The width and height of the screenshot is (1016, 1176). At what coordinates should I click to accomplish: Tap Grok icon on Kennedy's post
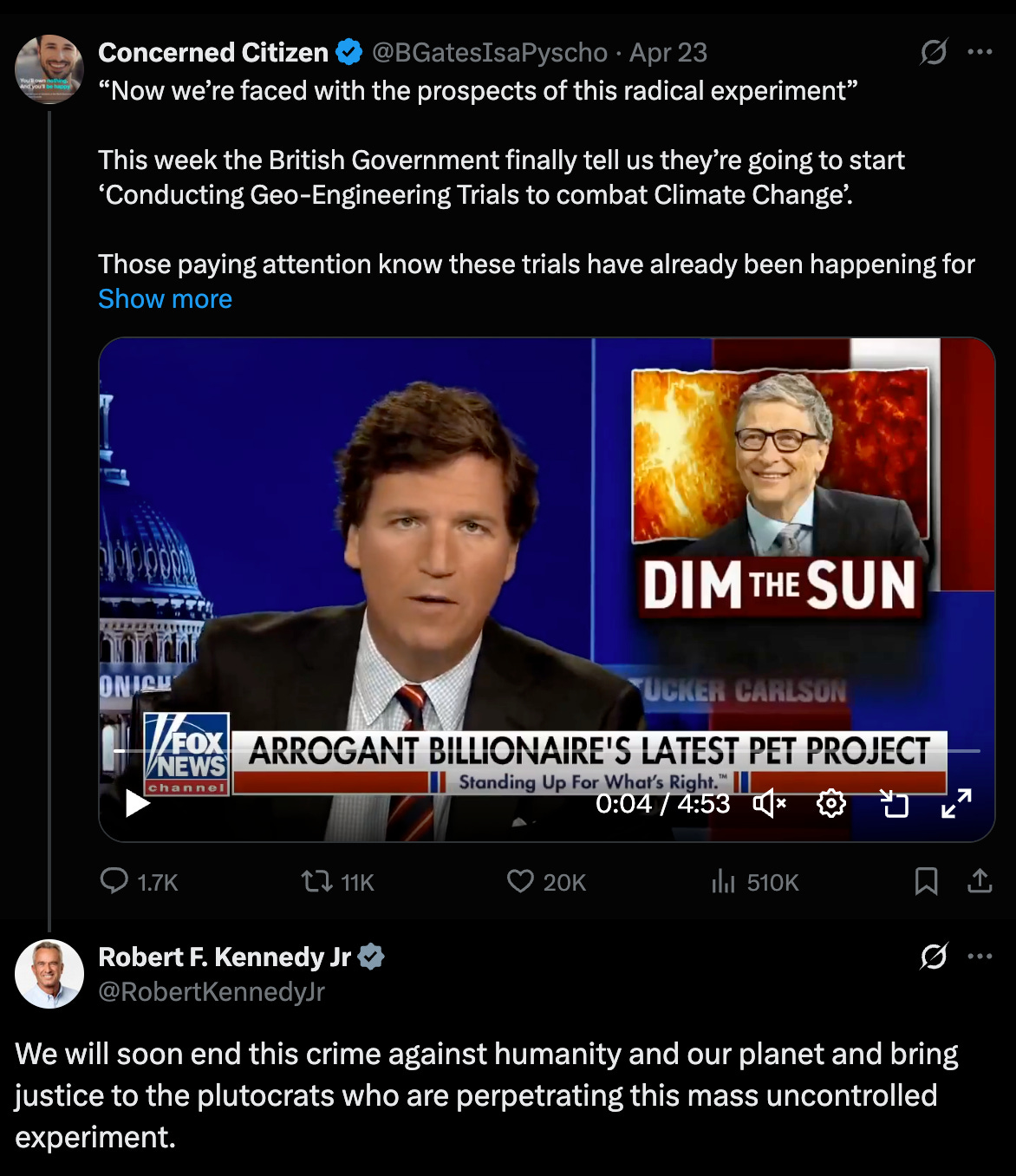[934, 956]
